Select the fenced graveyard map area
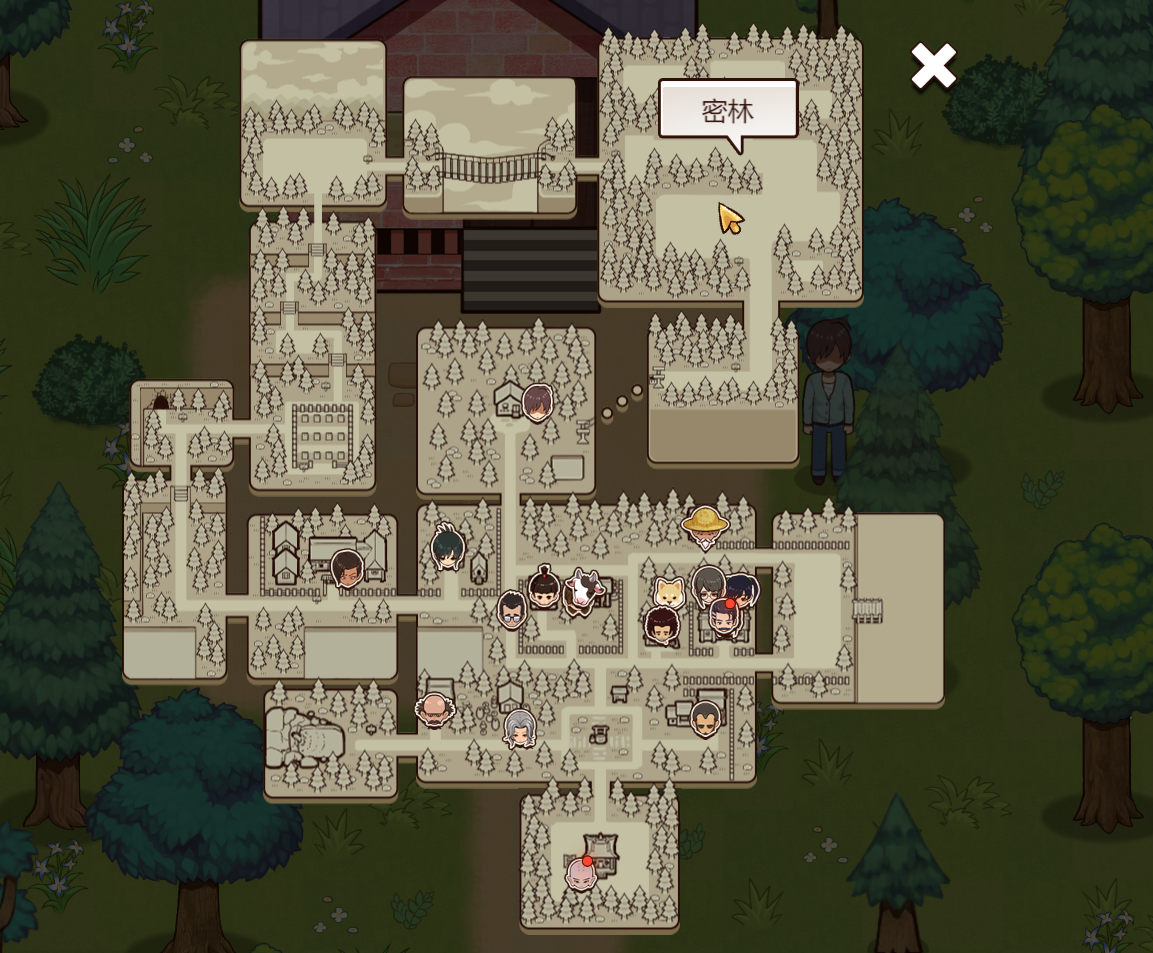1153x953 pixels. (322, 434)
